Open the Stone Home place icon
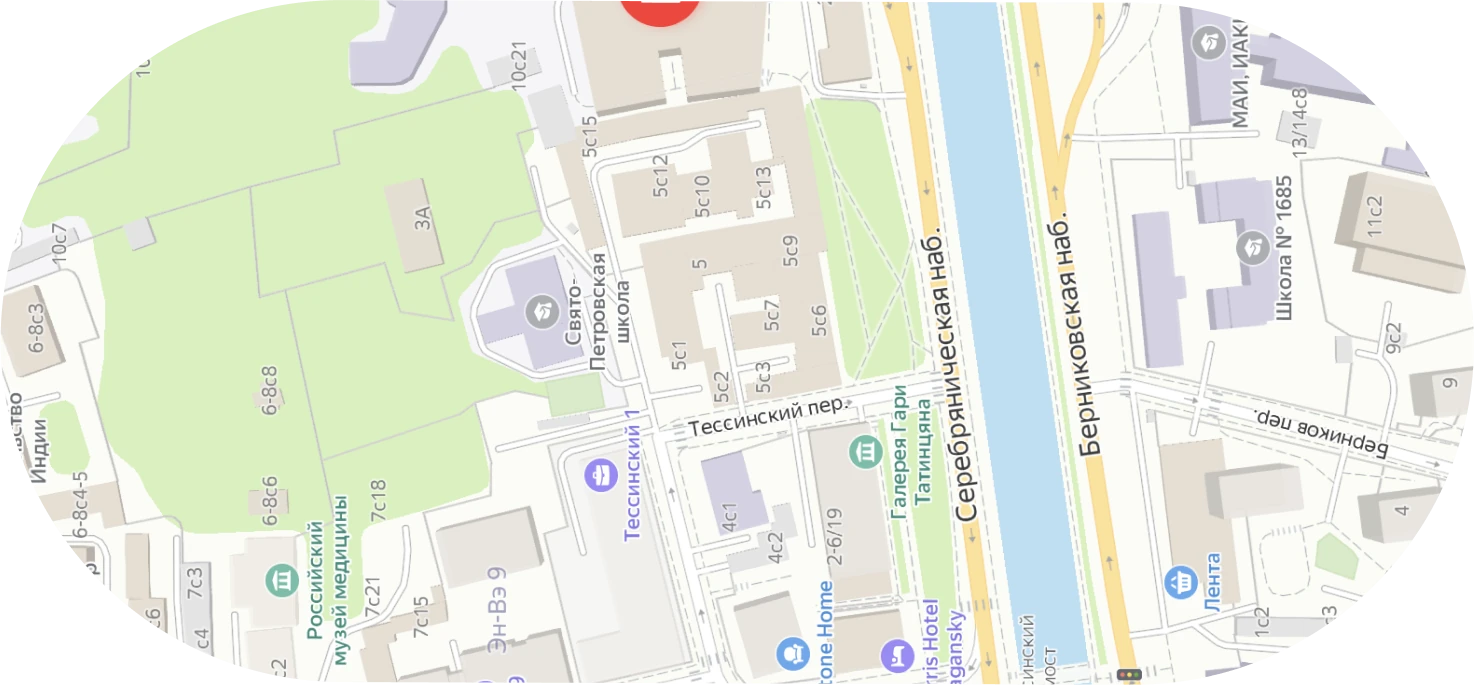The height and width of the screenshot is (685, 1474). (x=793, y=654)
